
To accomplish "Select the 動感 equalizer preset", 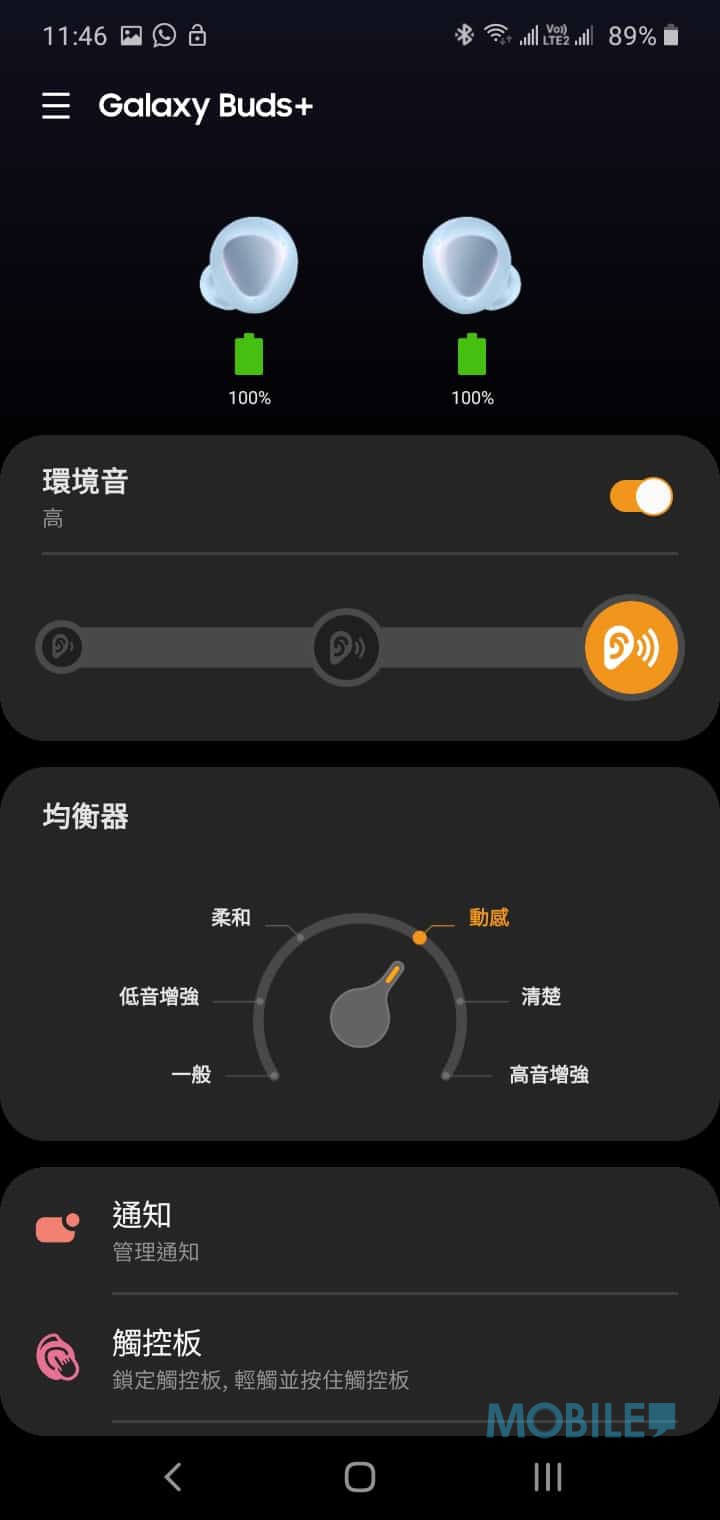I will point(488,918).
